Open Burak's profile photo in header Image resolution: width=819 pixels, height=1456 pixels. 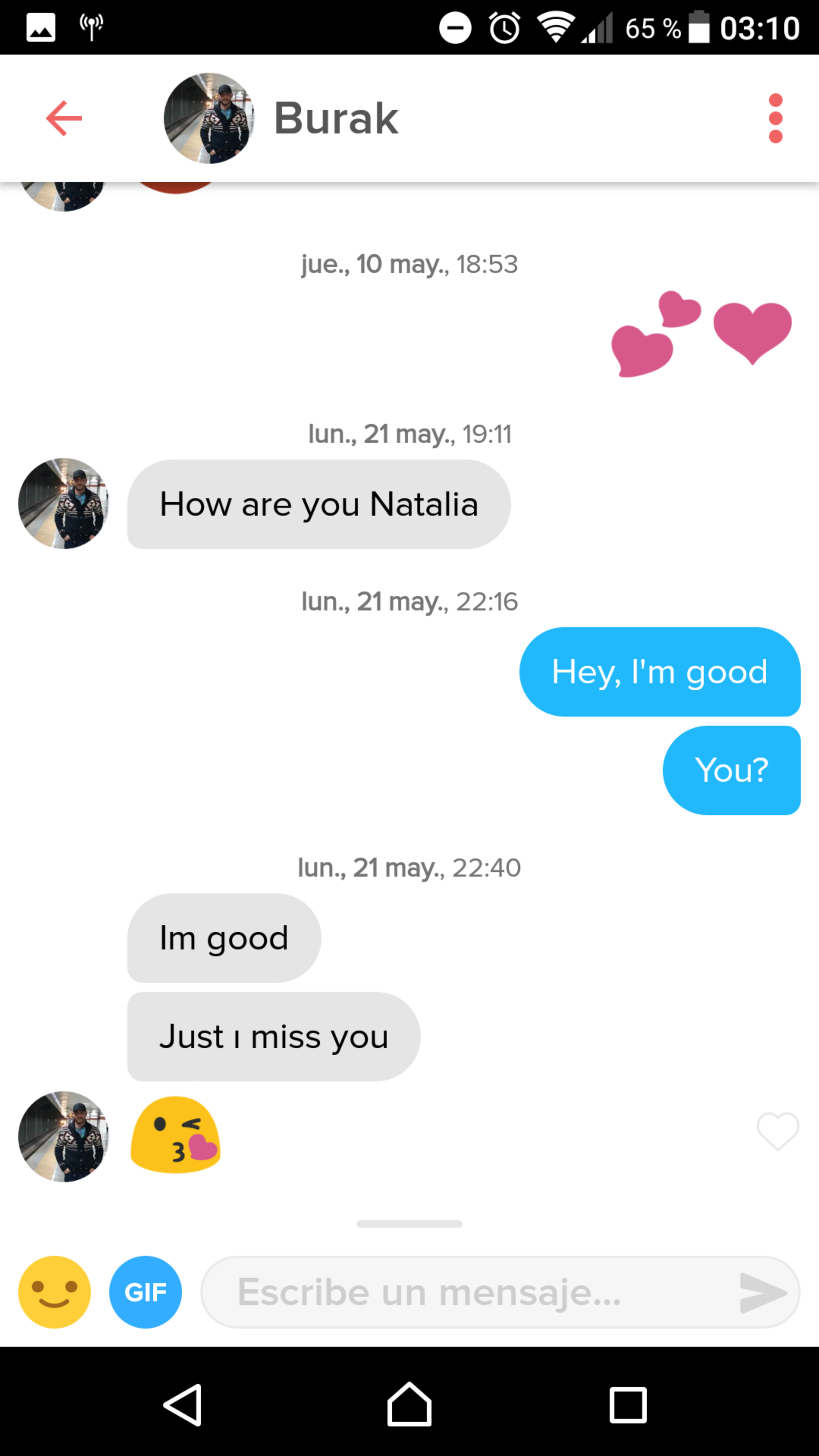tap(209, 118)
